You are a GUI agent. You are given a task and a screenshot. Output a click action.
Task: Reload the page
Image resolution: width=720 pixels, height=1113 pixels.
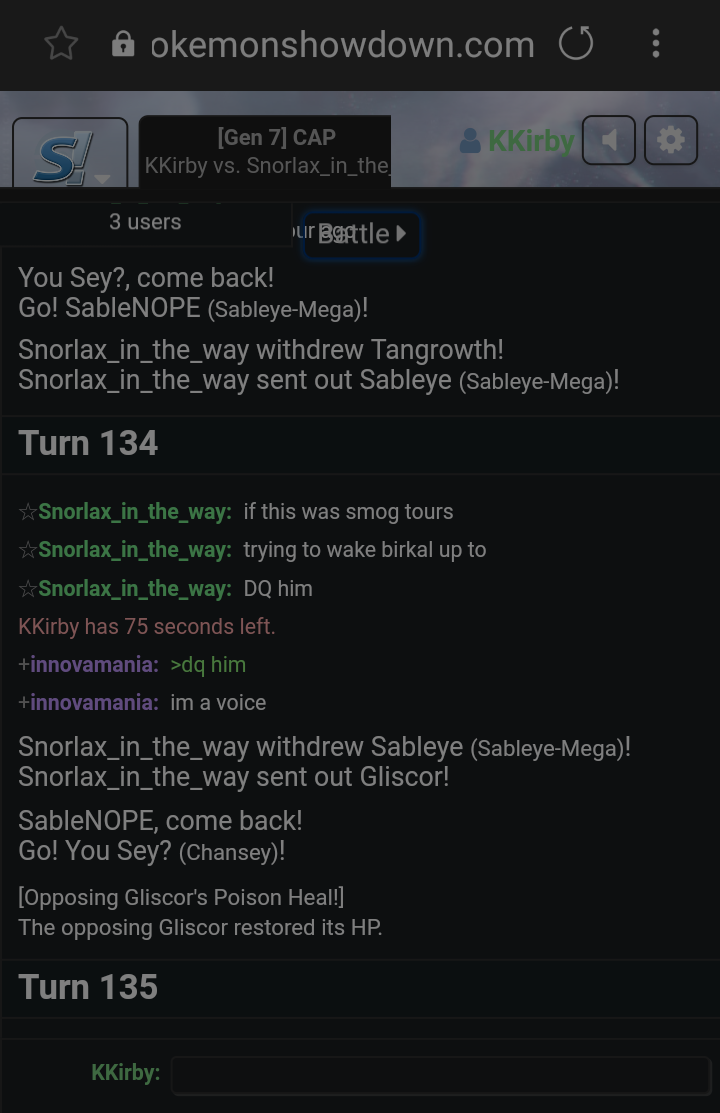576,44
